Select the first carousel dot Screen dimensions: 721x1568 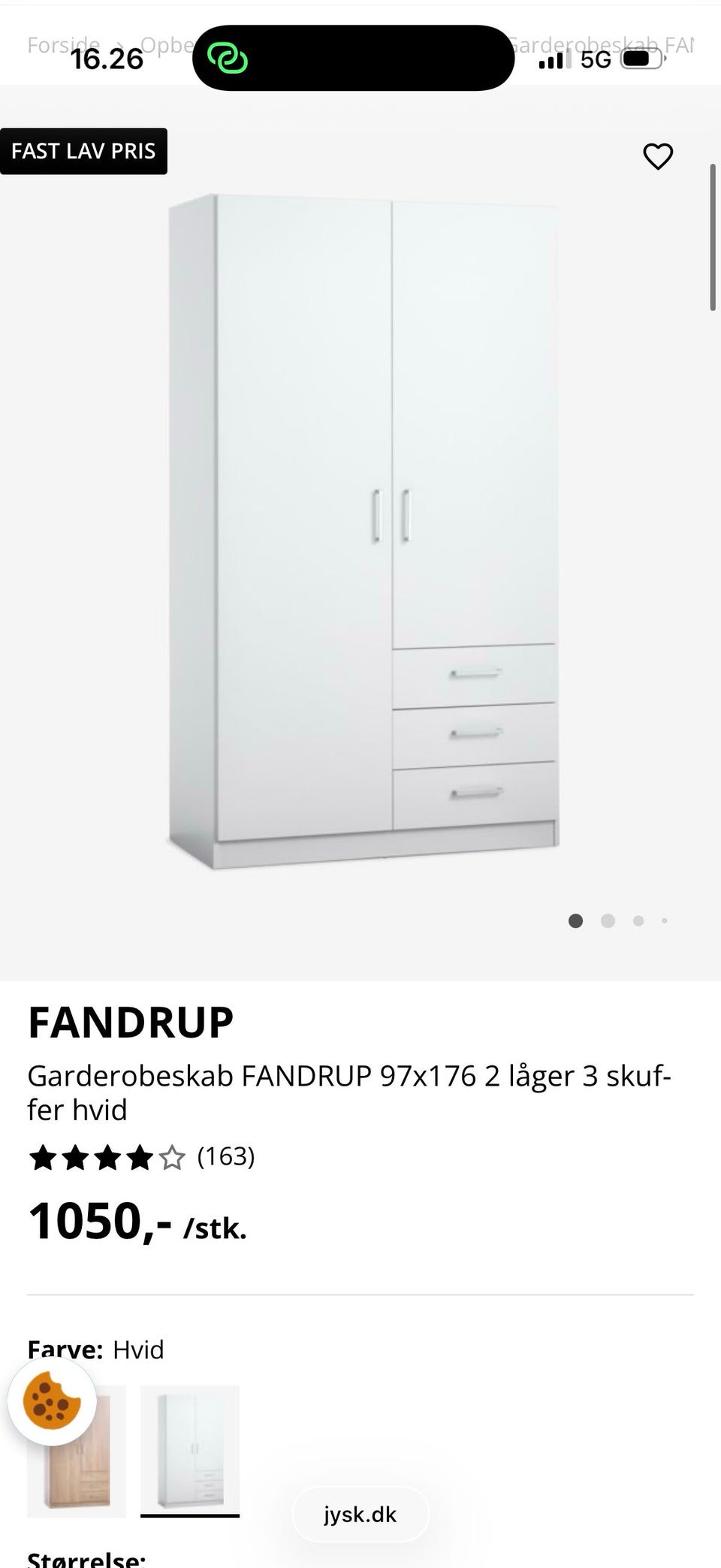click(x=575, y=920)
